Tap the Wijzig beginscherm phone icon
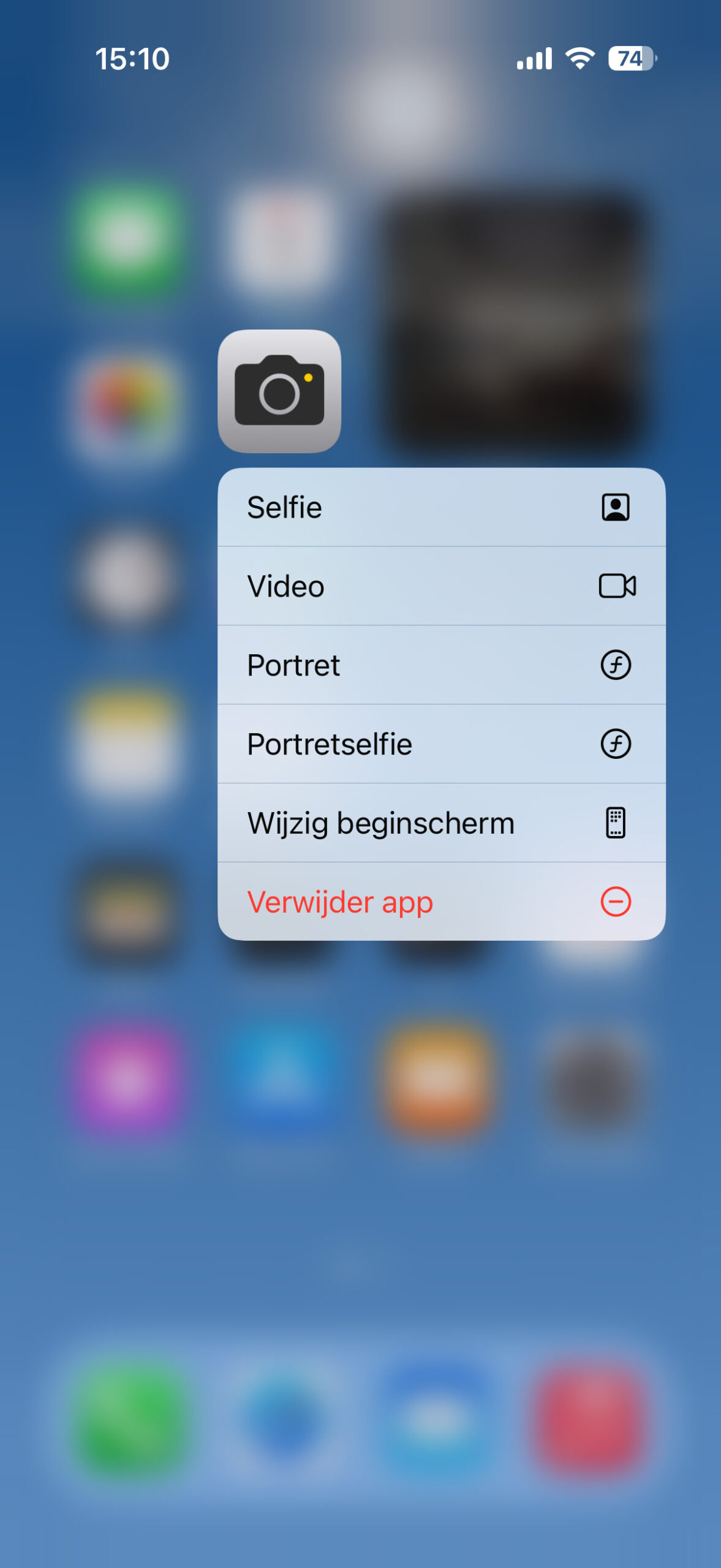Viewport: 721px width, 1568px height. [616, 823]
